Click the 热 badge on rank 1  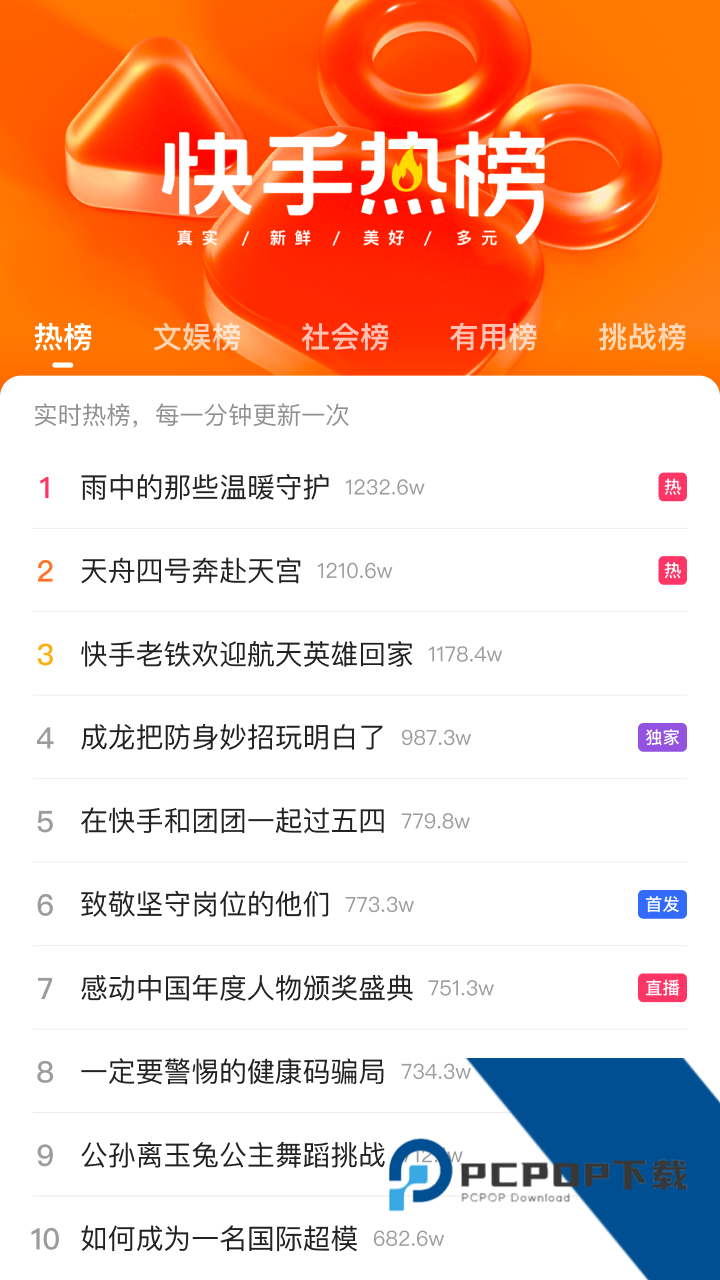point(670,488)
